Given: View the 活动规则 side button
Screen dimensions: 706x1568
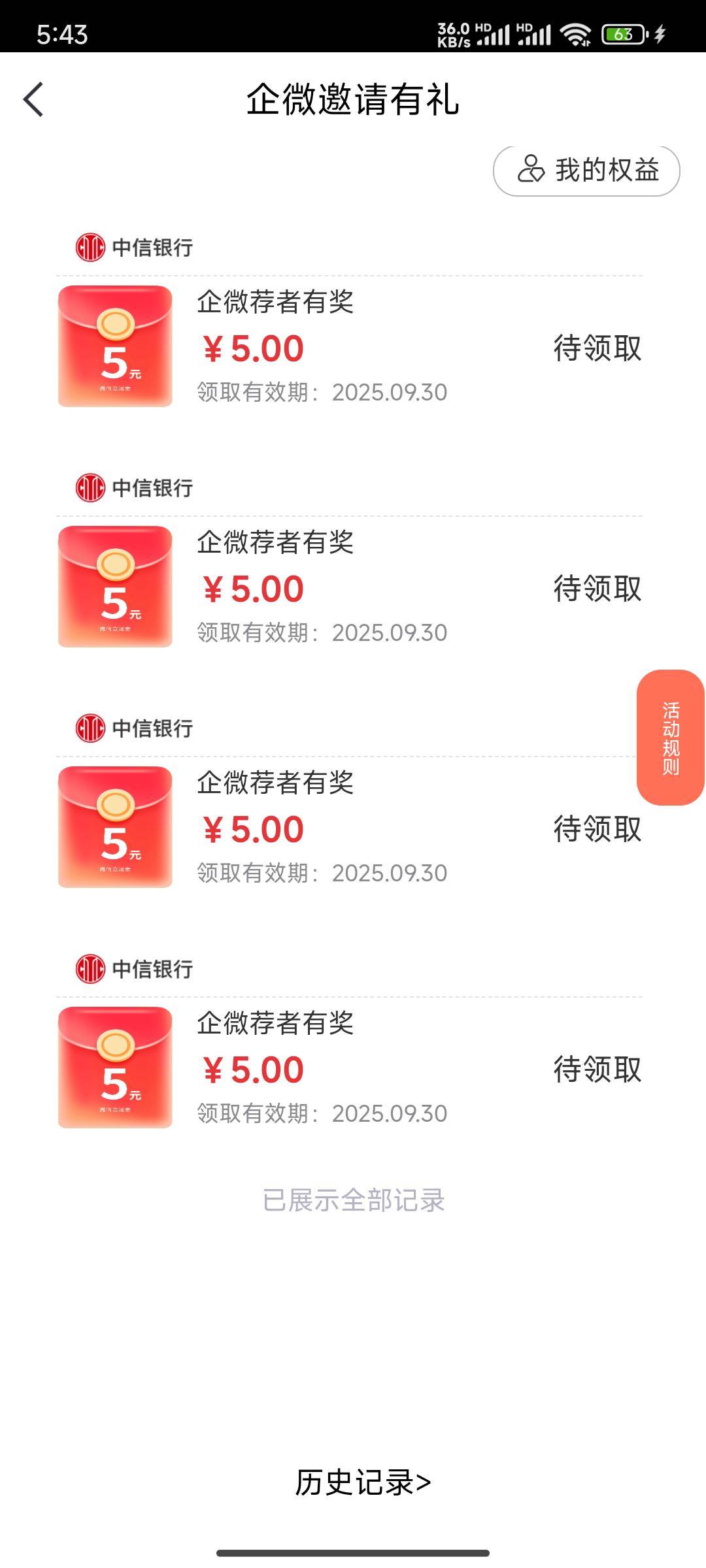Looking at the screenshot, I should pyautogui.click(x=670, y=738).
